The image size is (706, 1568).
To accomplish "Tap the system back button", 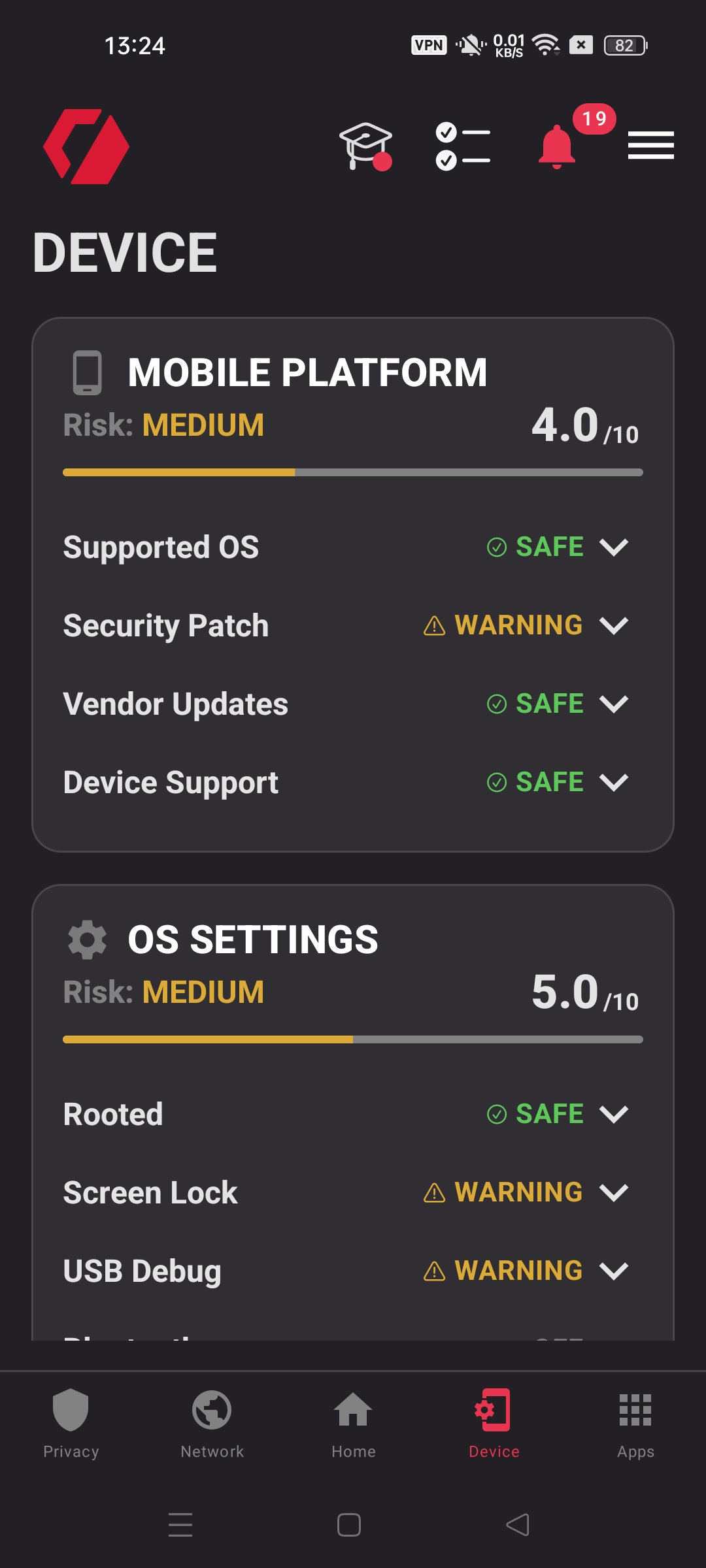I will point(518,1525).
